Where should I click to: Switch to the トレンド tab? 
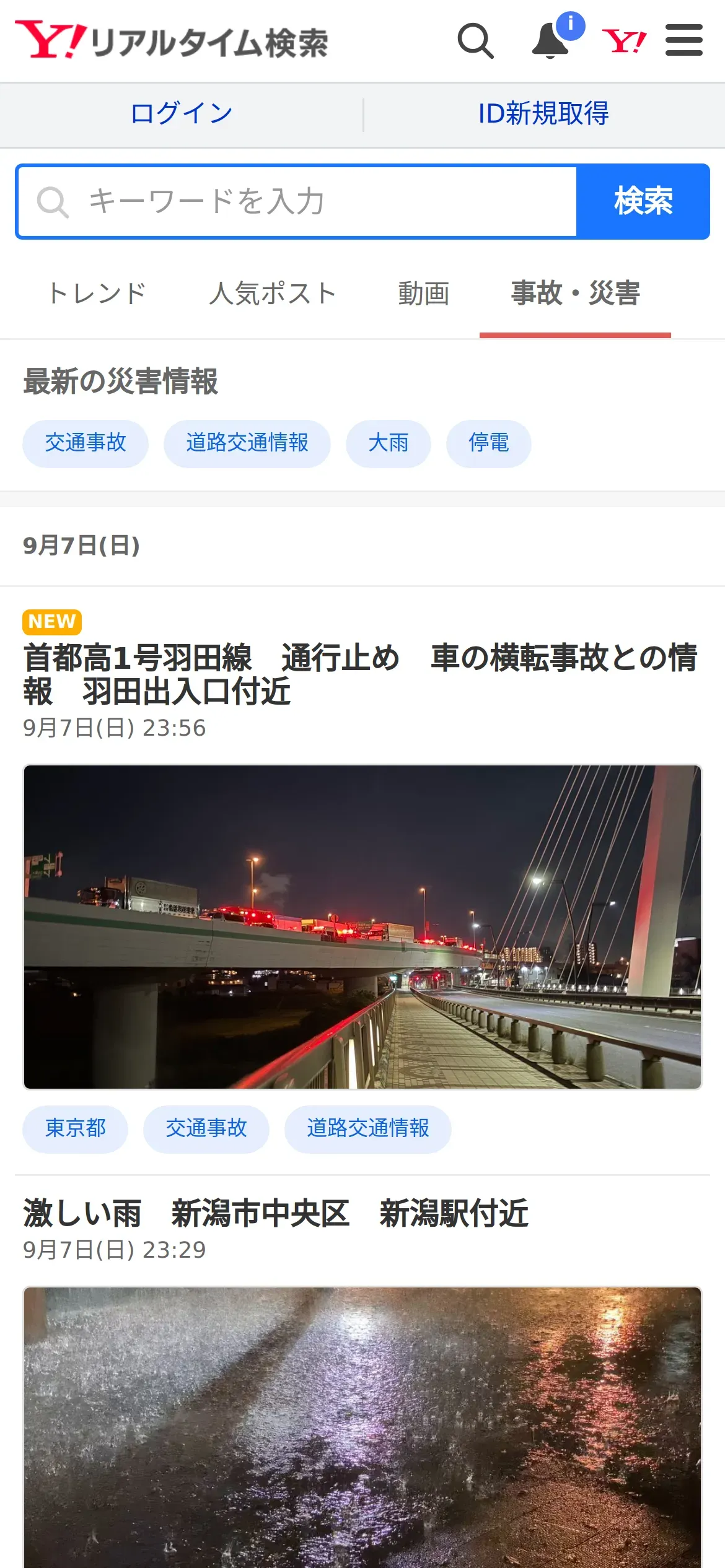tap(97, 294)
